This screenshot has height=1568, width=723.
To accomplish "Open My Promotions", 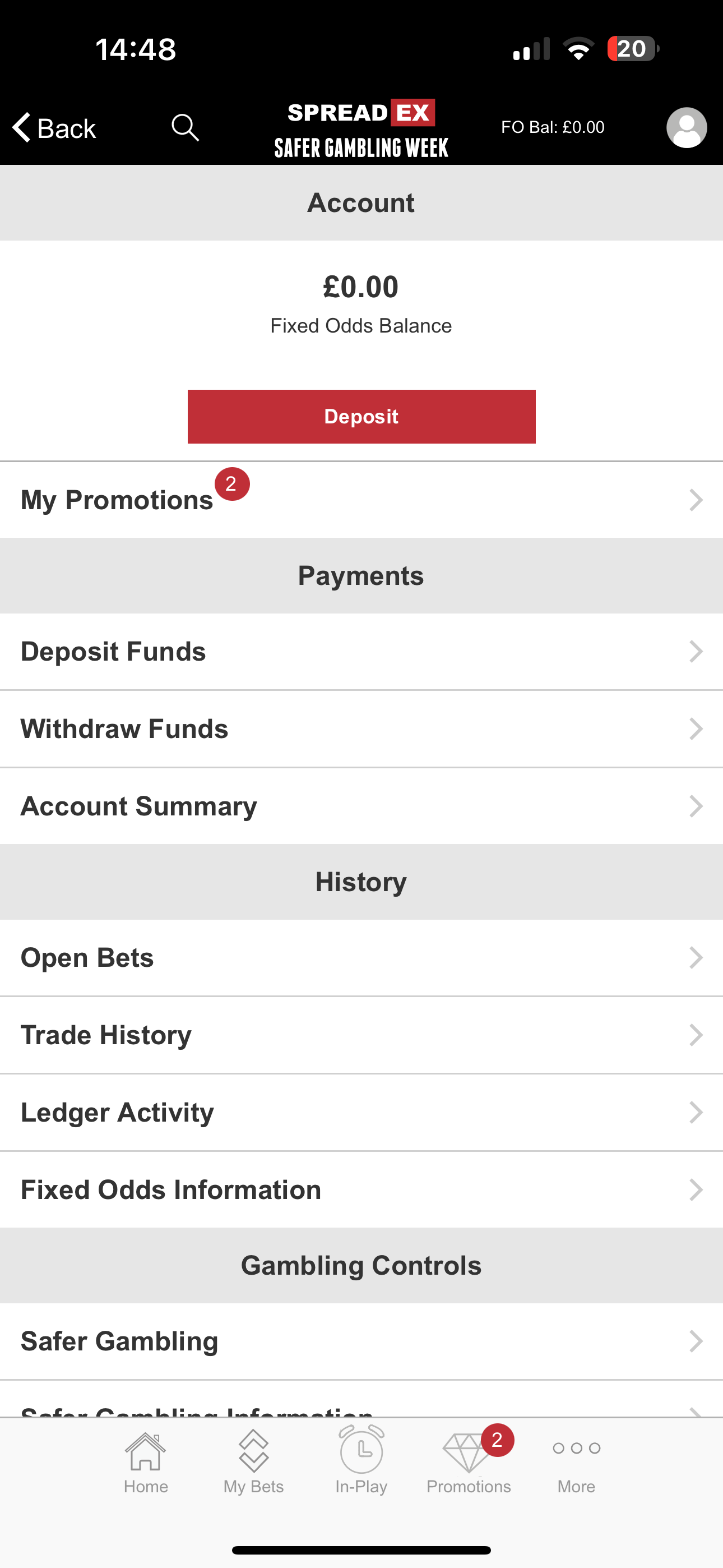I will 117,499.
